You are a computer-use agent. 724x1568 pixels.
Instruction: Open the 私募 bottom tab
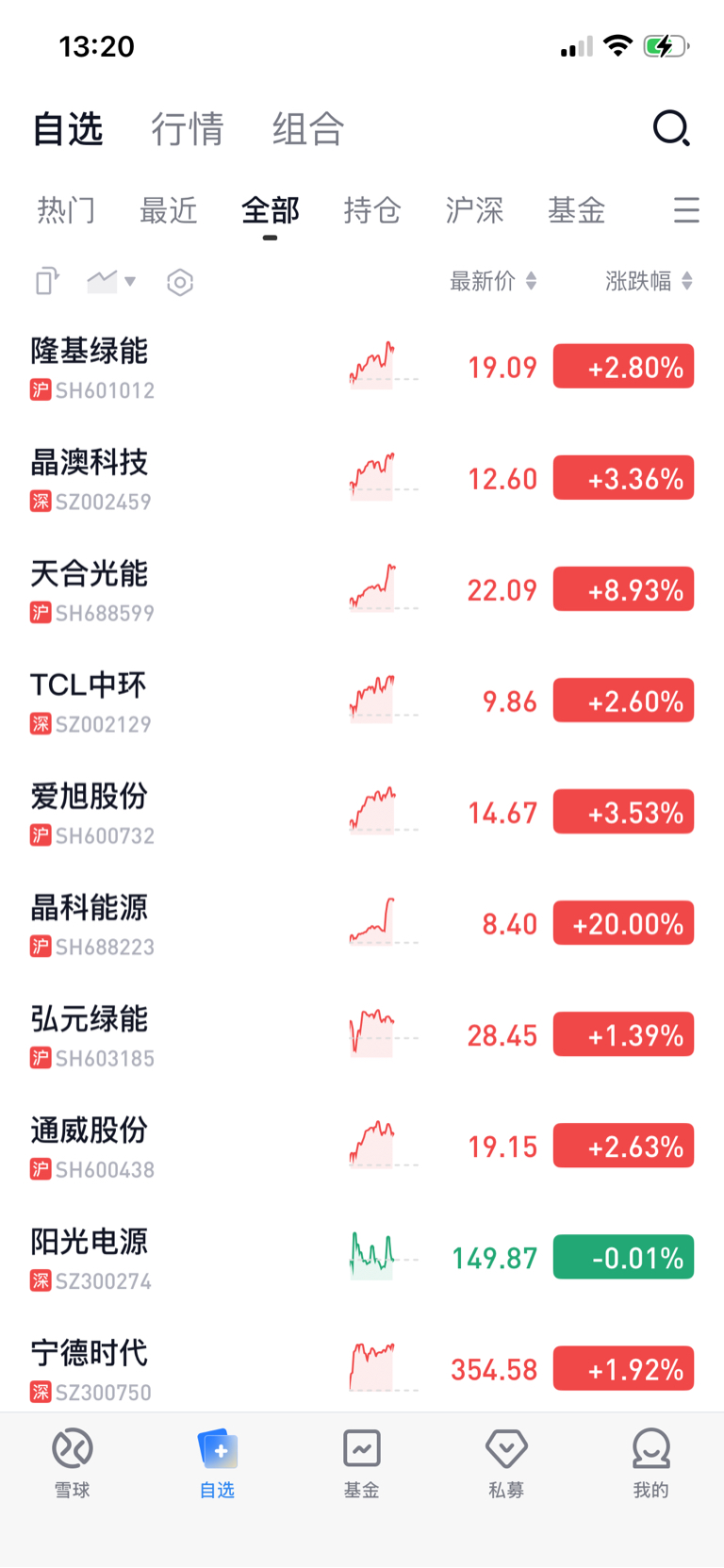point(506,1462)
